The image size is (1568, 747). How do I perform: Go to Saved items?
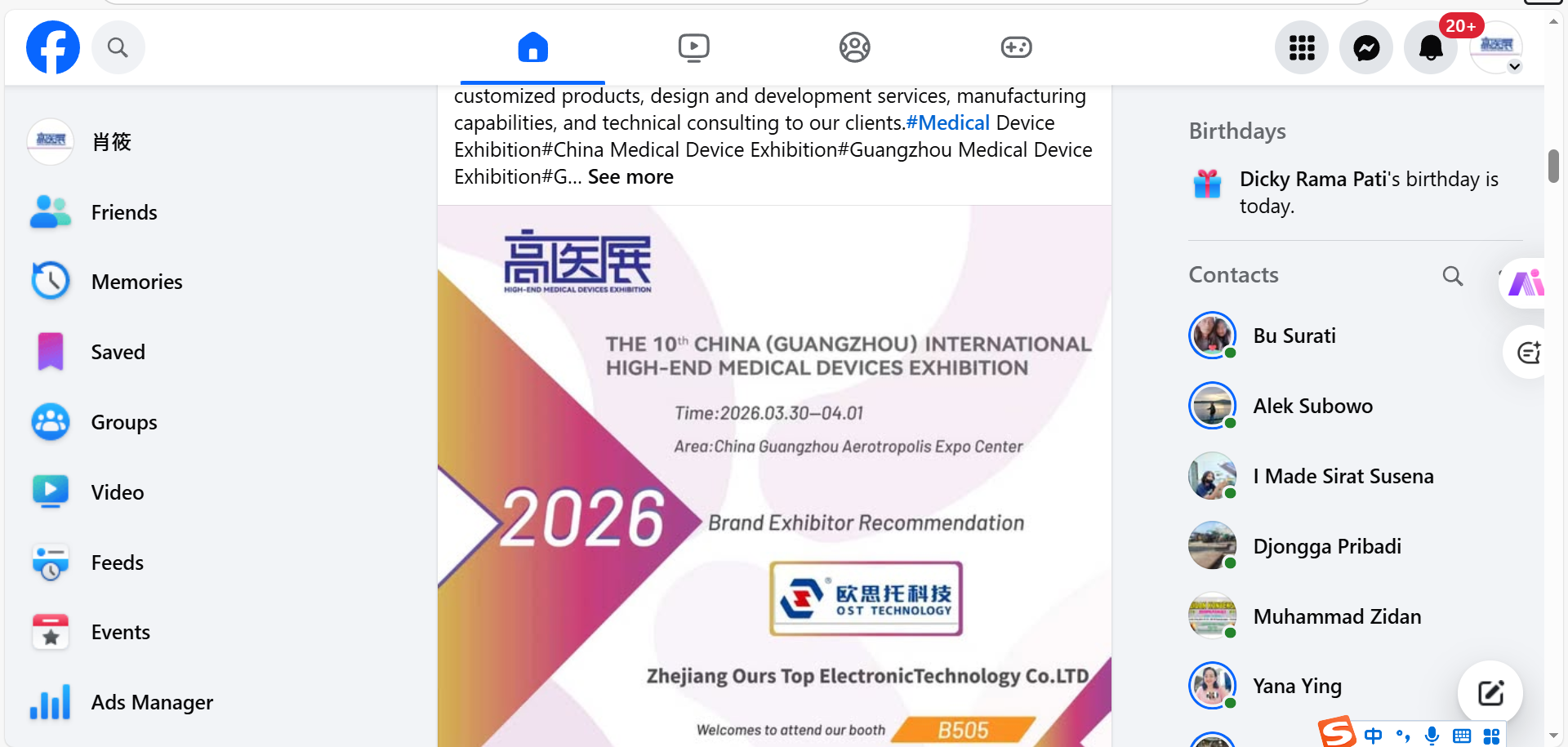pos(118,352)
